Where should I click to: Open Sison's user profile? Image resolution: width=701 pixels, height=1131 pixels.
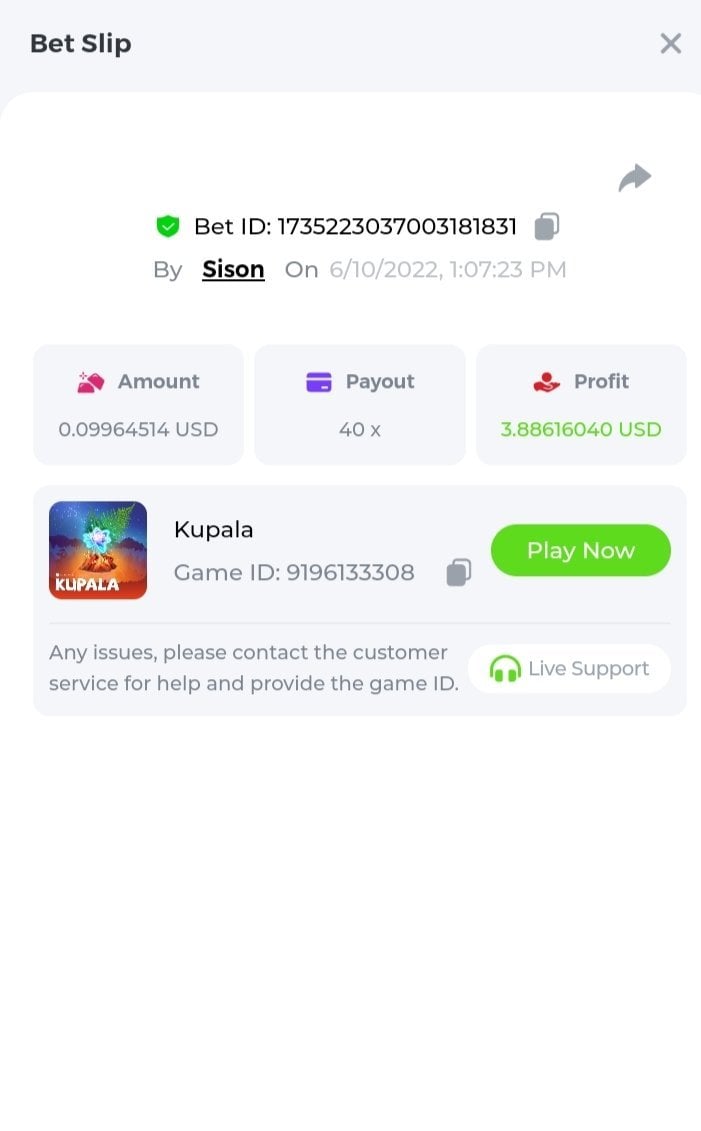click(233, 269)
